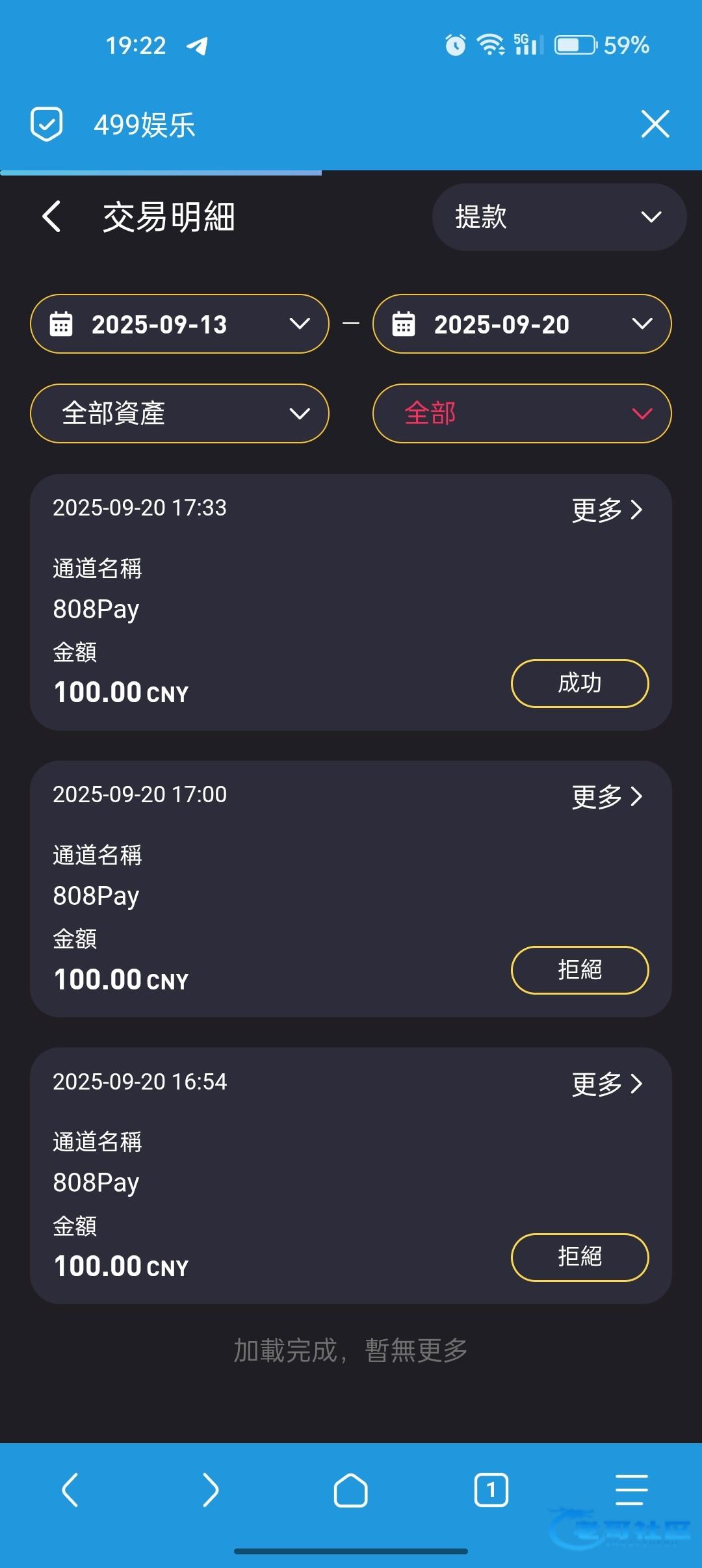
Task: Go back from the 交易明細 page
Action: (52, 216)
